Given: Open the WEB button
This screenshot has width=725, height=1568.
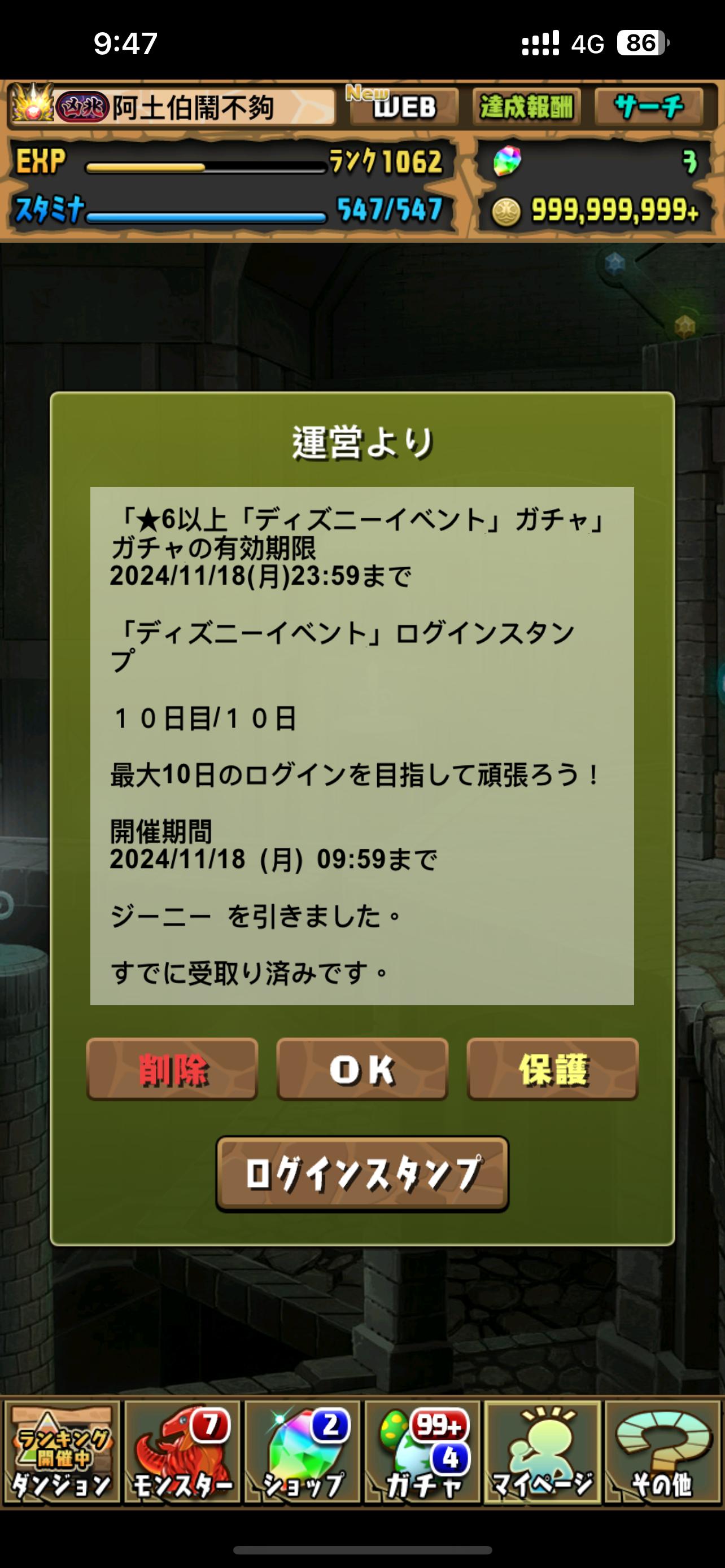Looking at the screenshot, I should click(x=404, y=107).
